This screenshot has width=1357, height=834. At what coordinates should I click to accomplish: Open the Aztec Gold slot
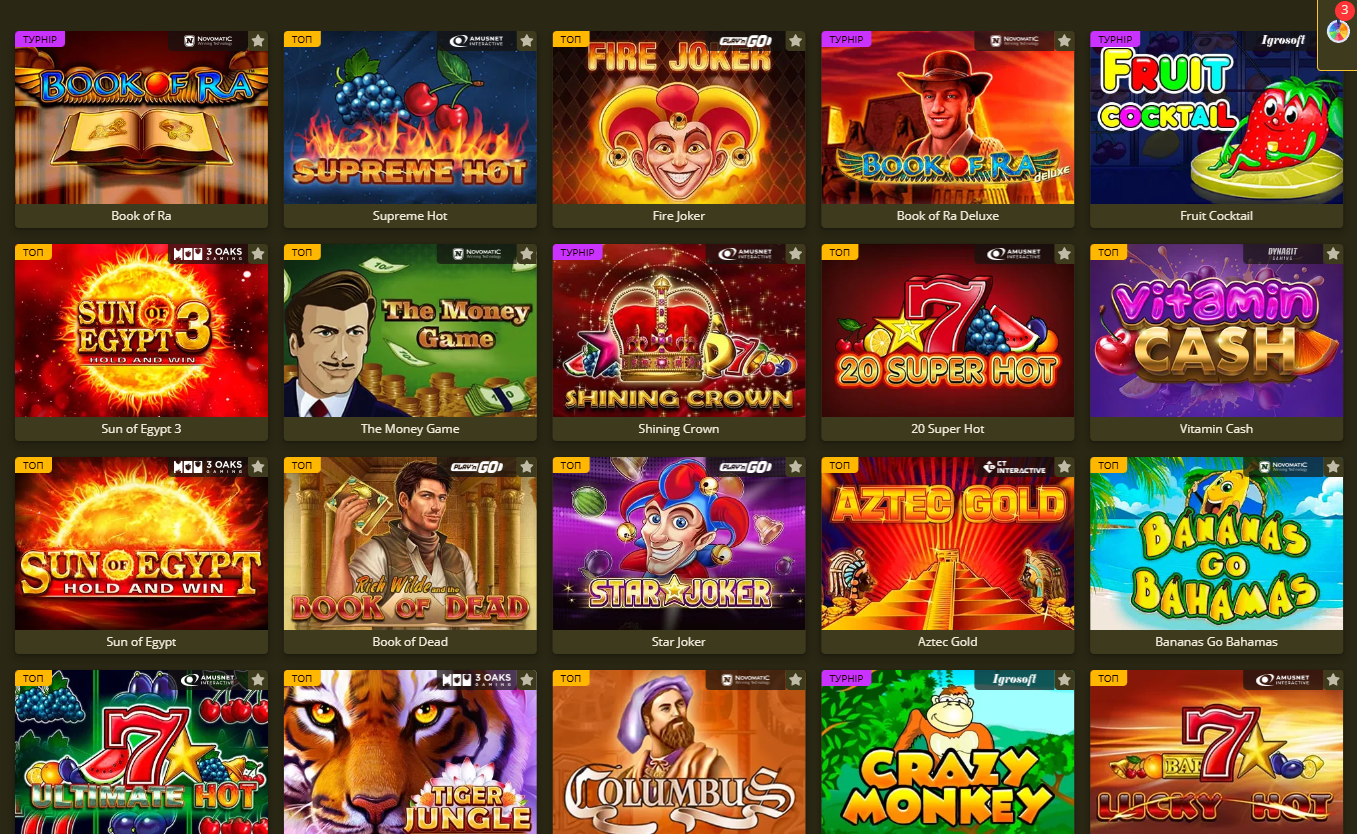click(x=947, y=544)
